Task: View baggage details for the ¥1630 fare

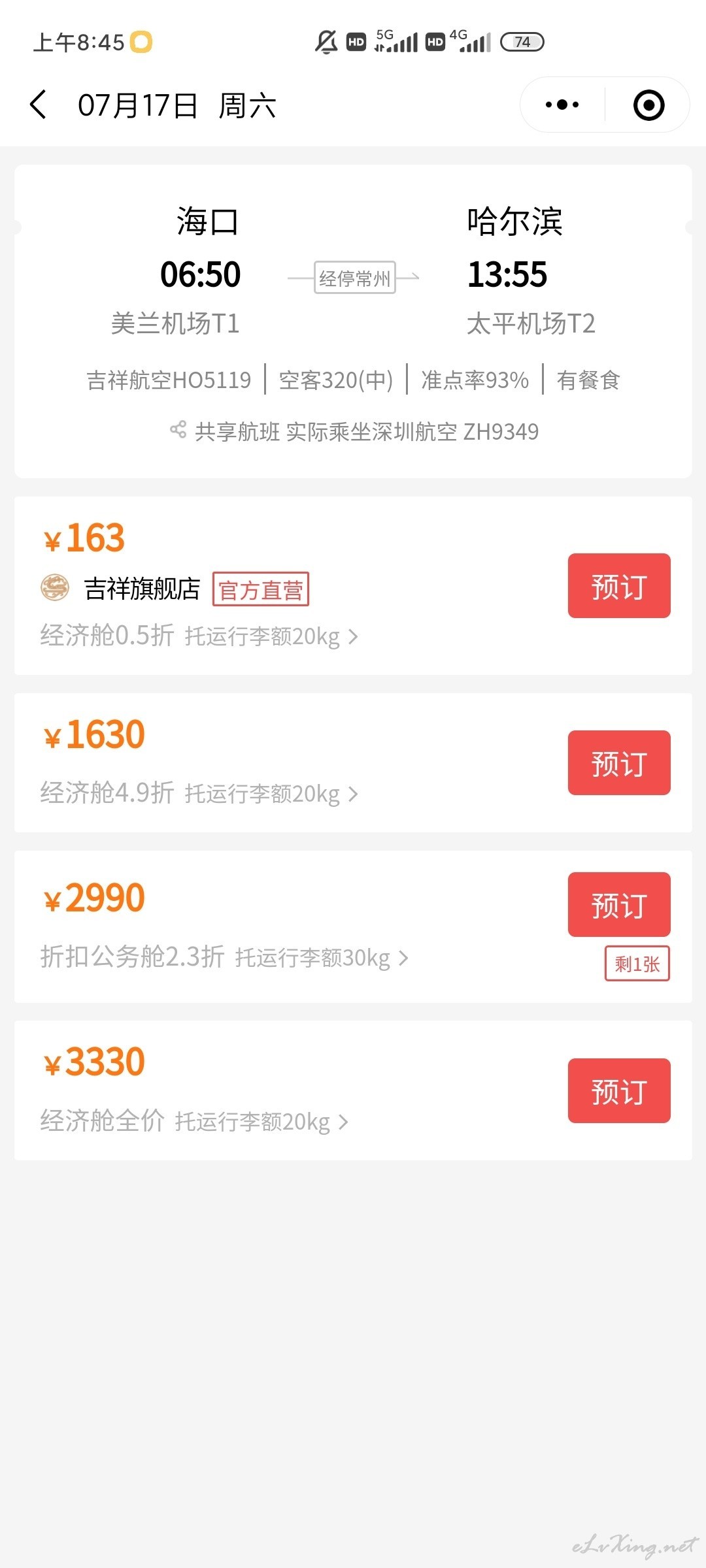Action: coord(271,794)
